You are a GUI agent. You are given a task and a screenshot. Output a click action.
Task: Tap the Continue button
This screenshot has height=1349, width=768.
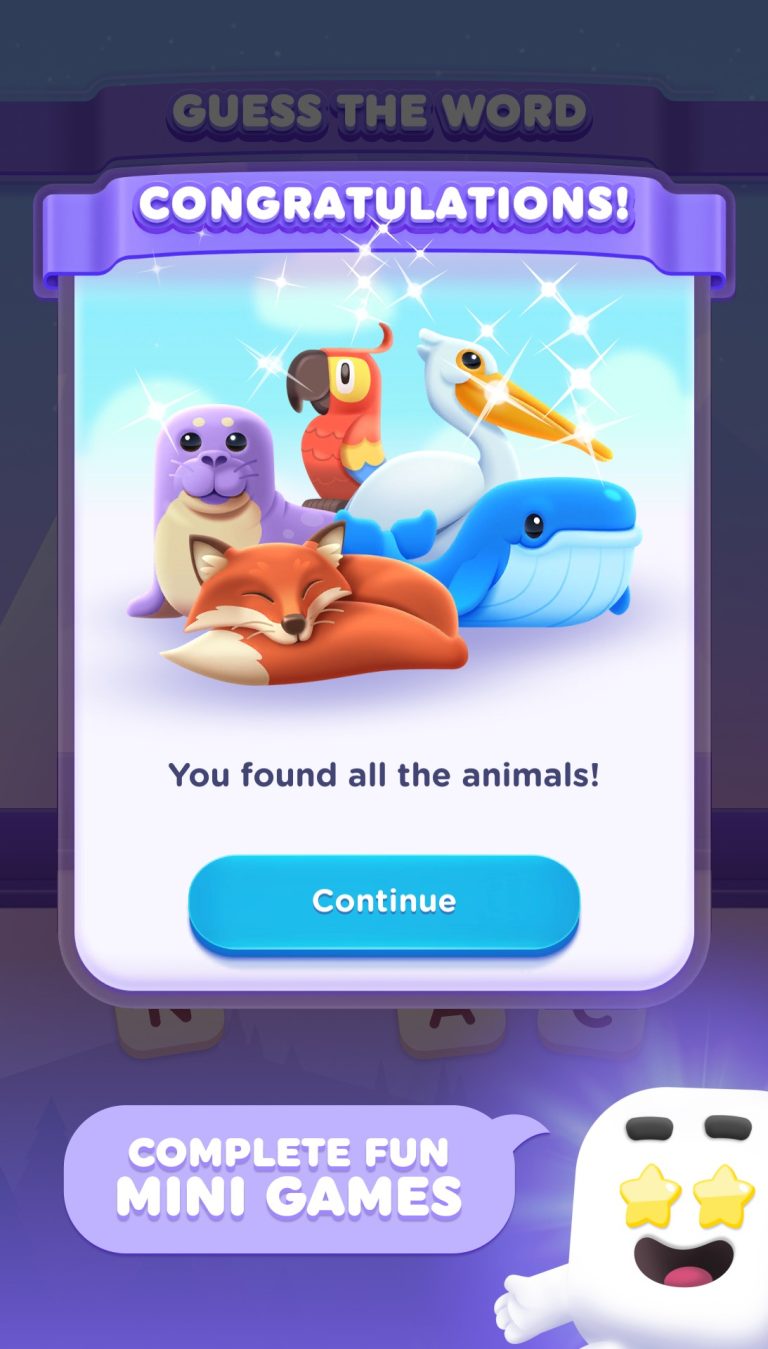click(x=384, y=901)
